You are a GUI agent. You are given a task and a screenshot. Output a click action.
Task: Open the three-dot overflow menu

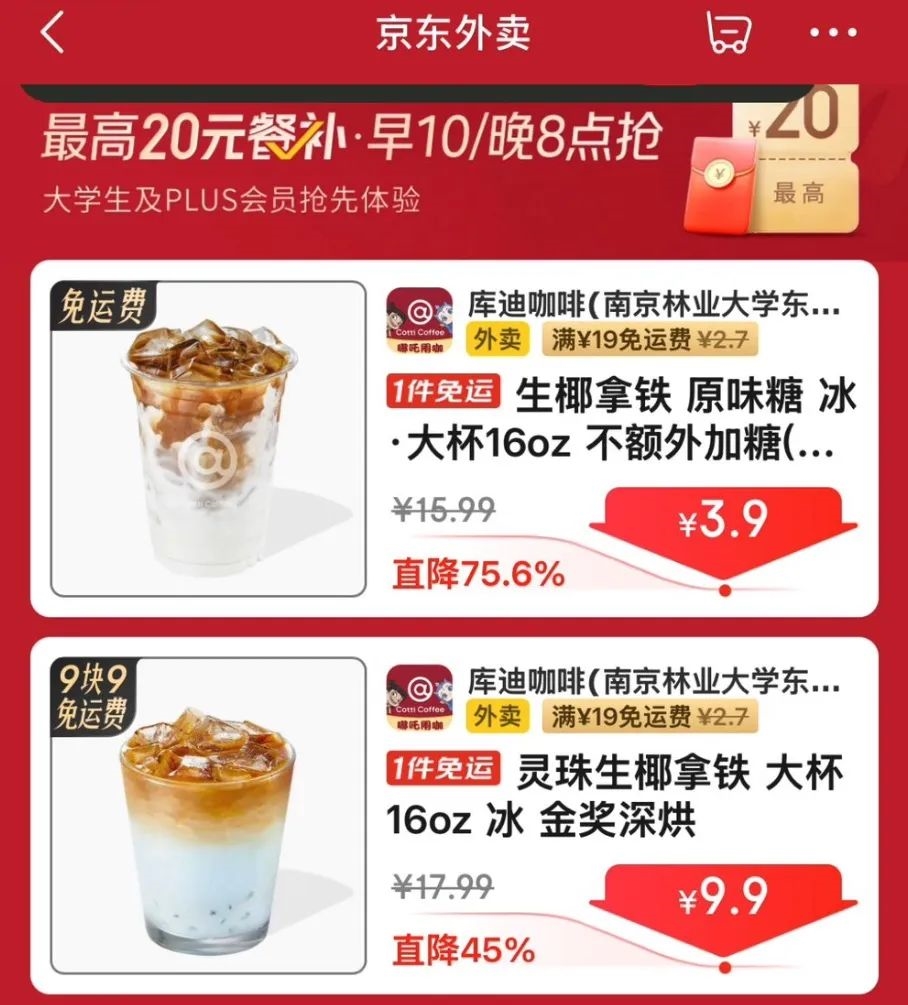(x=833, y=34)
